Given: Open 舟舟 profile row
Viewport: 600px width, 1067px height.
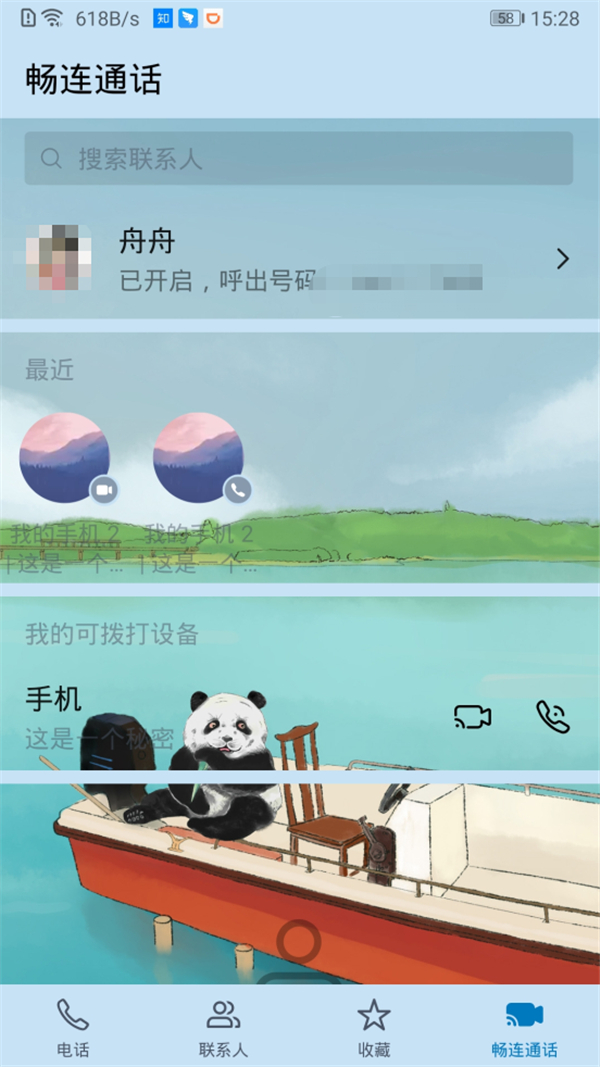Looking at the screenshot, I should 298,258.
